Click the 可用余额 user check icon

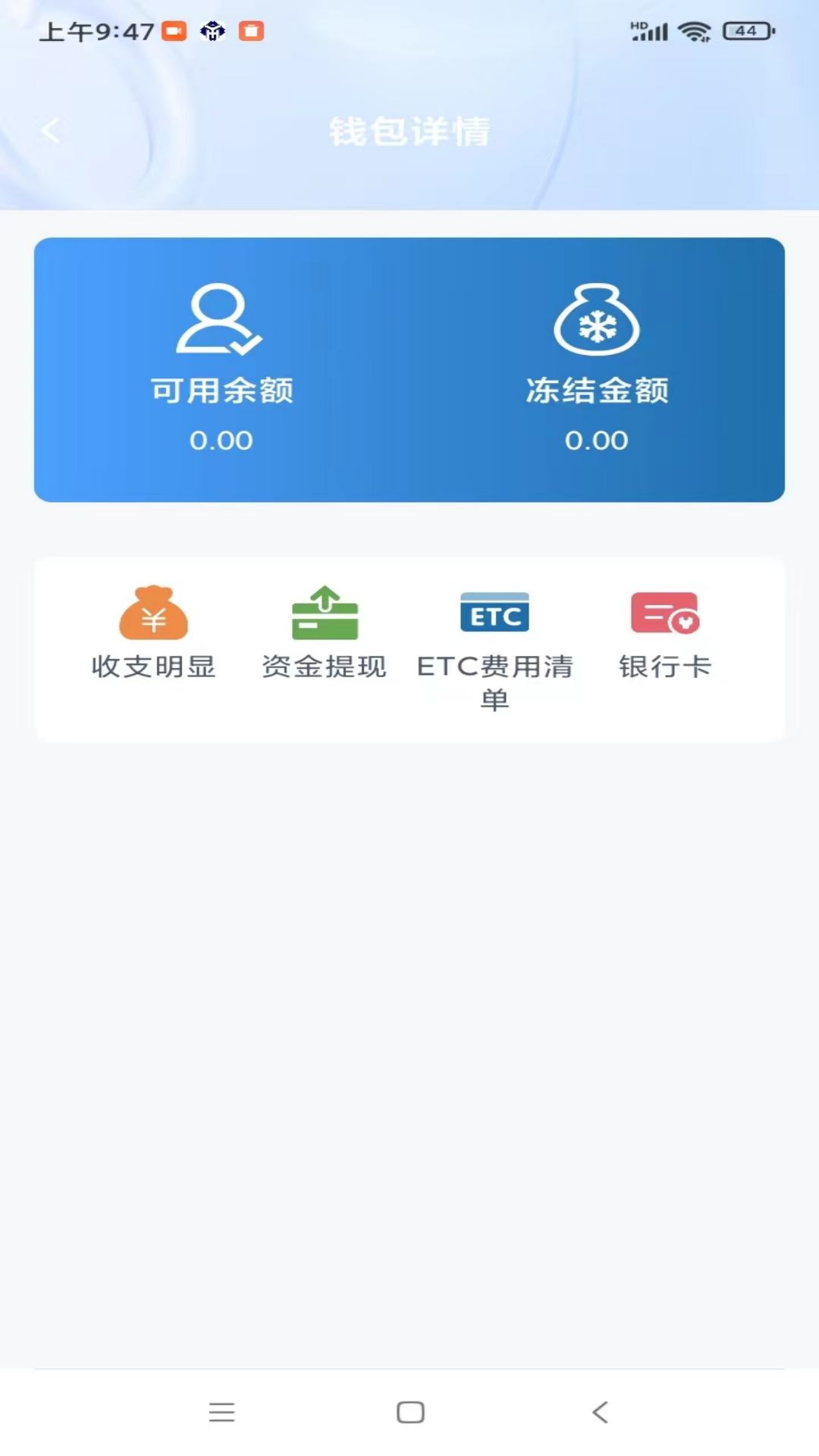coord(218,322)
